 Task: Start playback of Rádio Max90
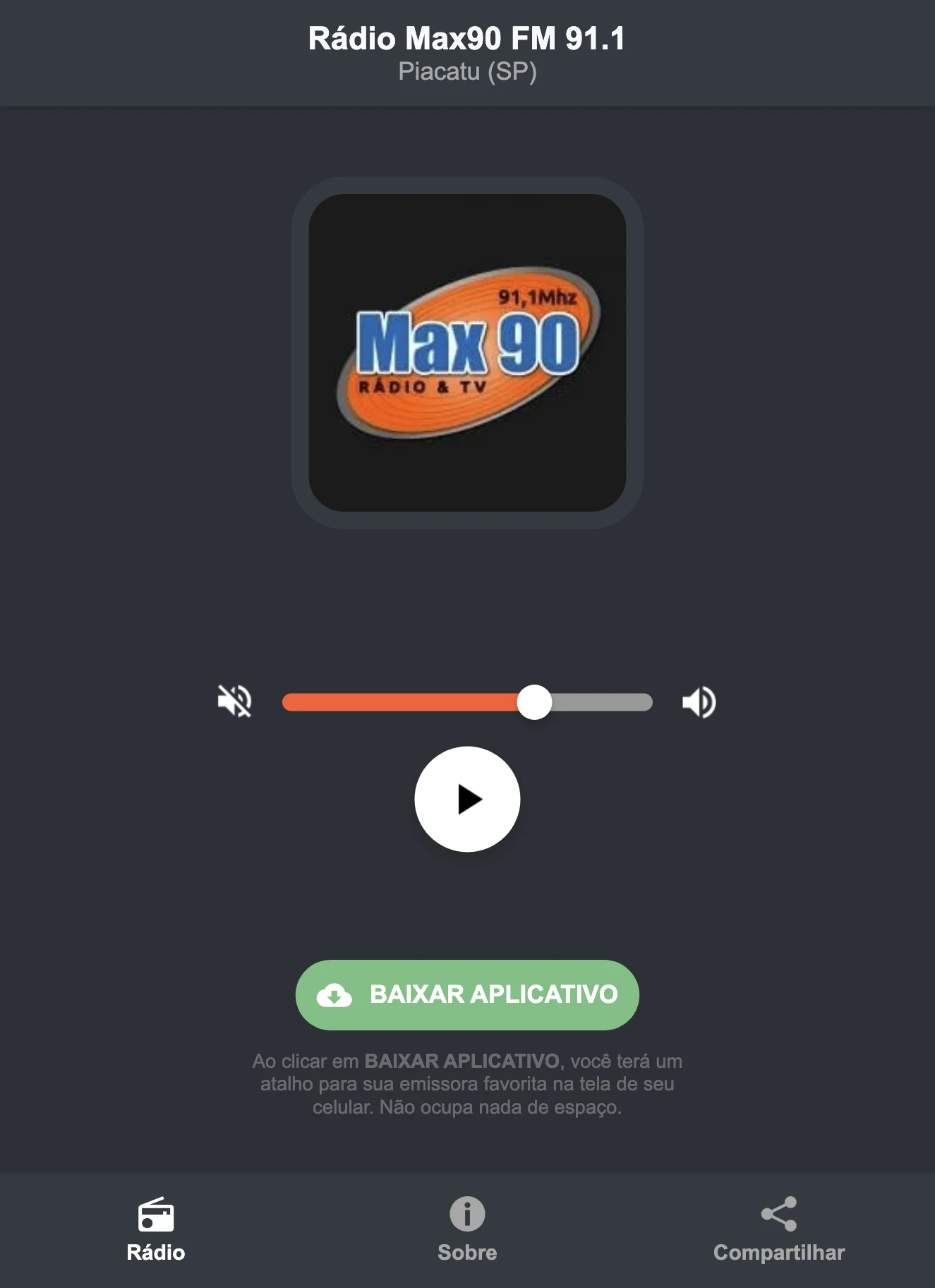click(x=467, y=799)
